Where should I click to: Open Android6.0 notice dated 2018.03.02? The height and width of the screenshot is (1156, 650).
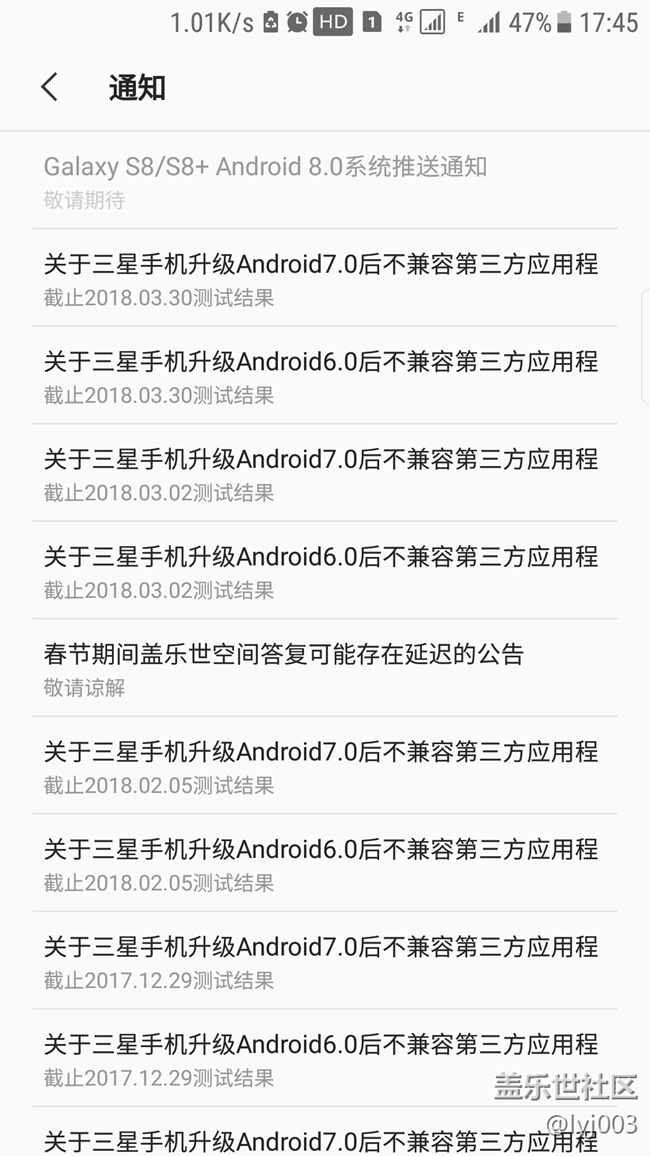coord(324,571)
